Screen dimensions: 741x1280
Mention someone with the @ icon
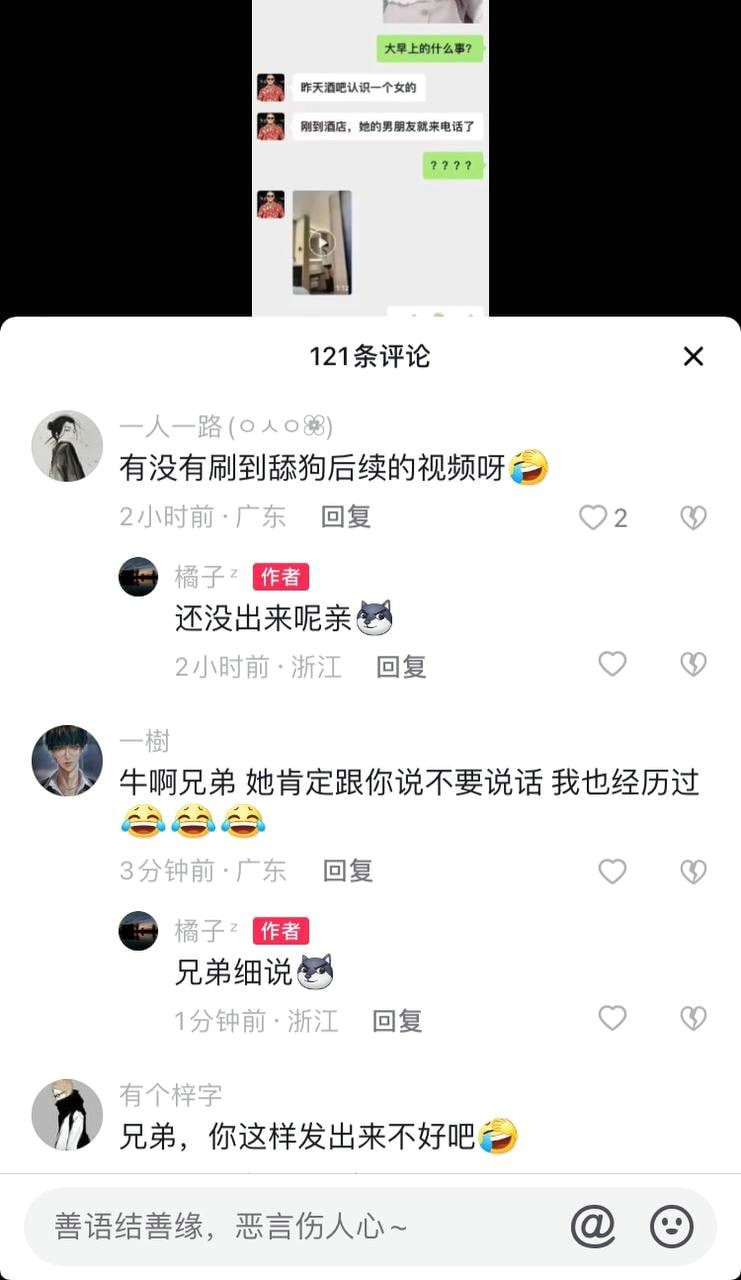tap(593, 1226)
